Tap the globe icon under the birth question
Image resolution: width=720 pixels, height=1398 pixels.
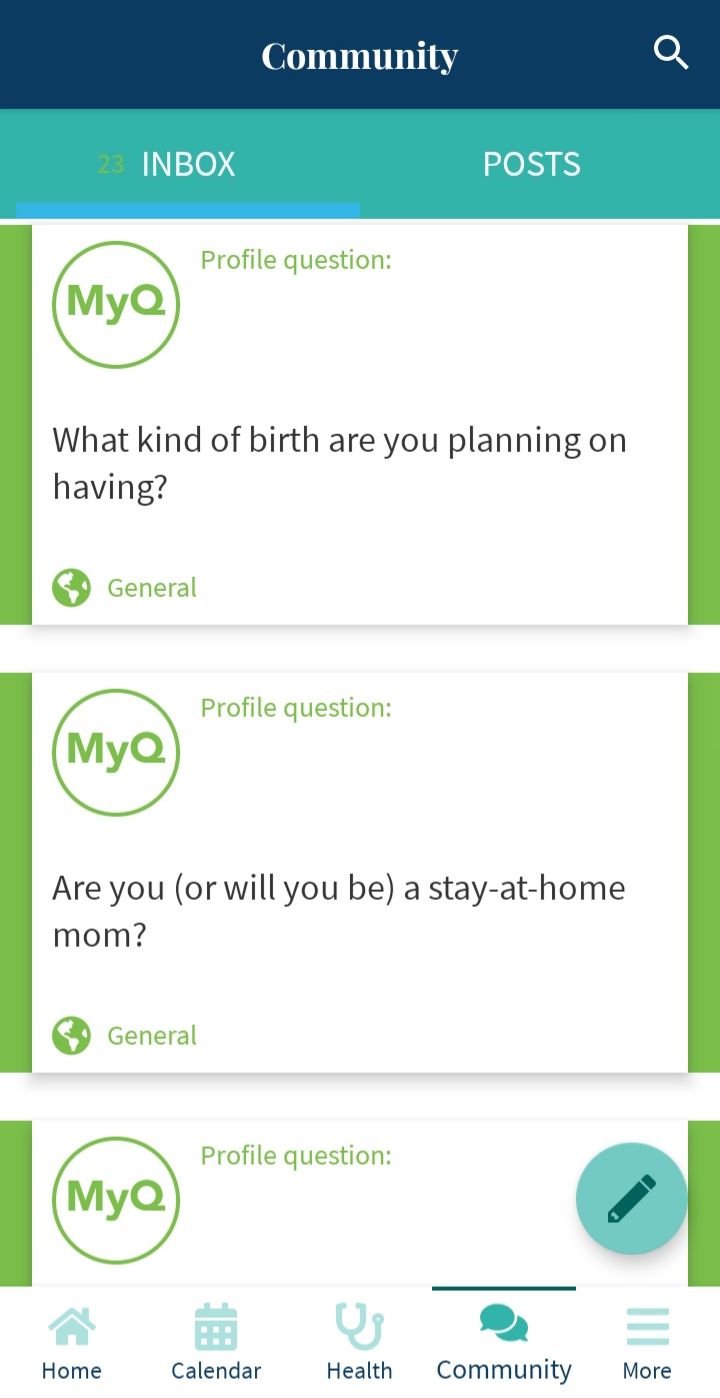click(x=70, y=587)
